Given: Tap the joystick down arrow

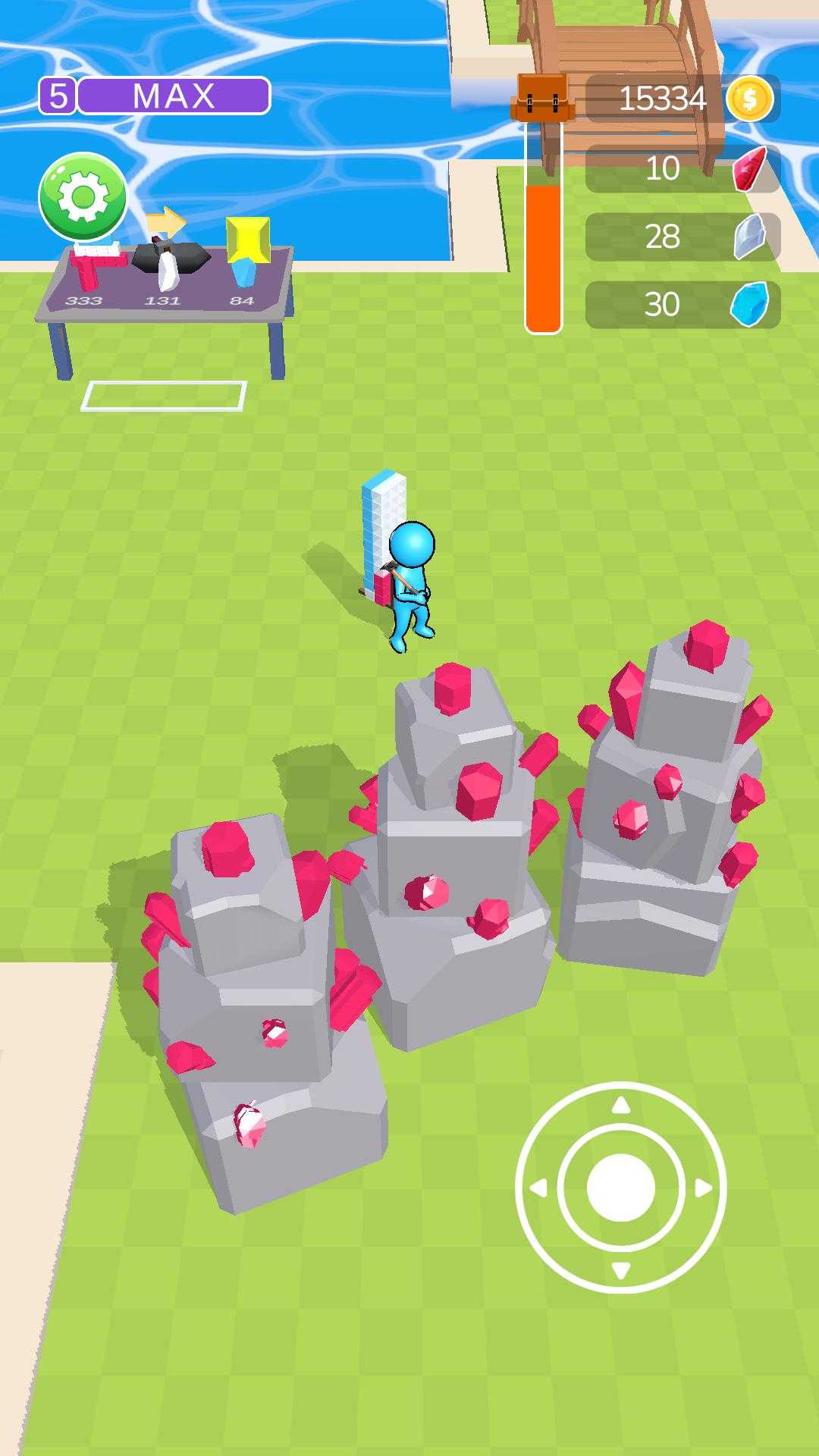Looking at the screenshot, I should pos(620,1269).
